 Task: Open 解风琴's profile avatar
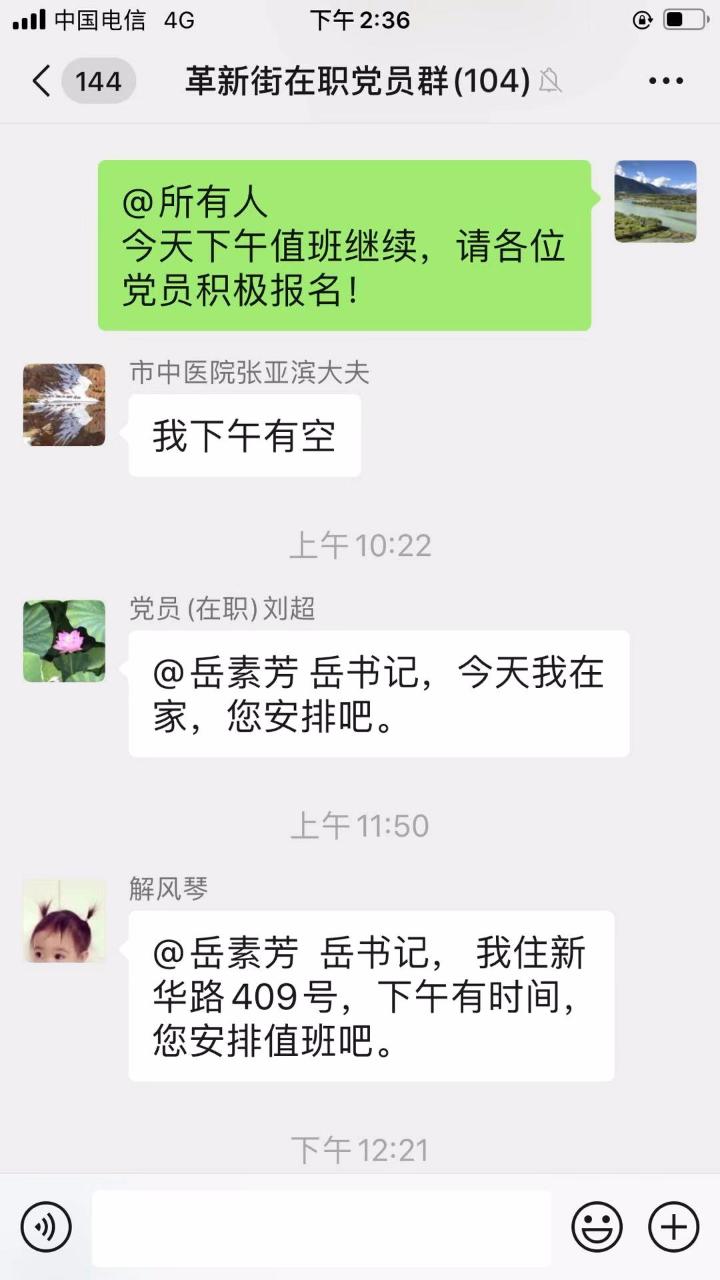pos(64,921)
